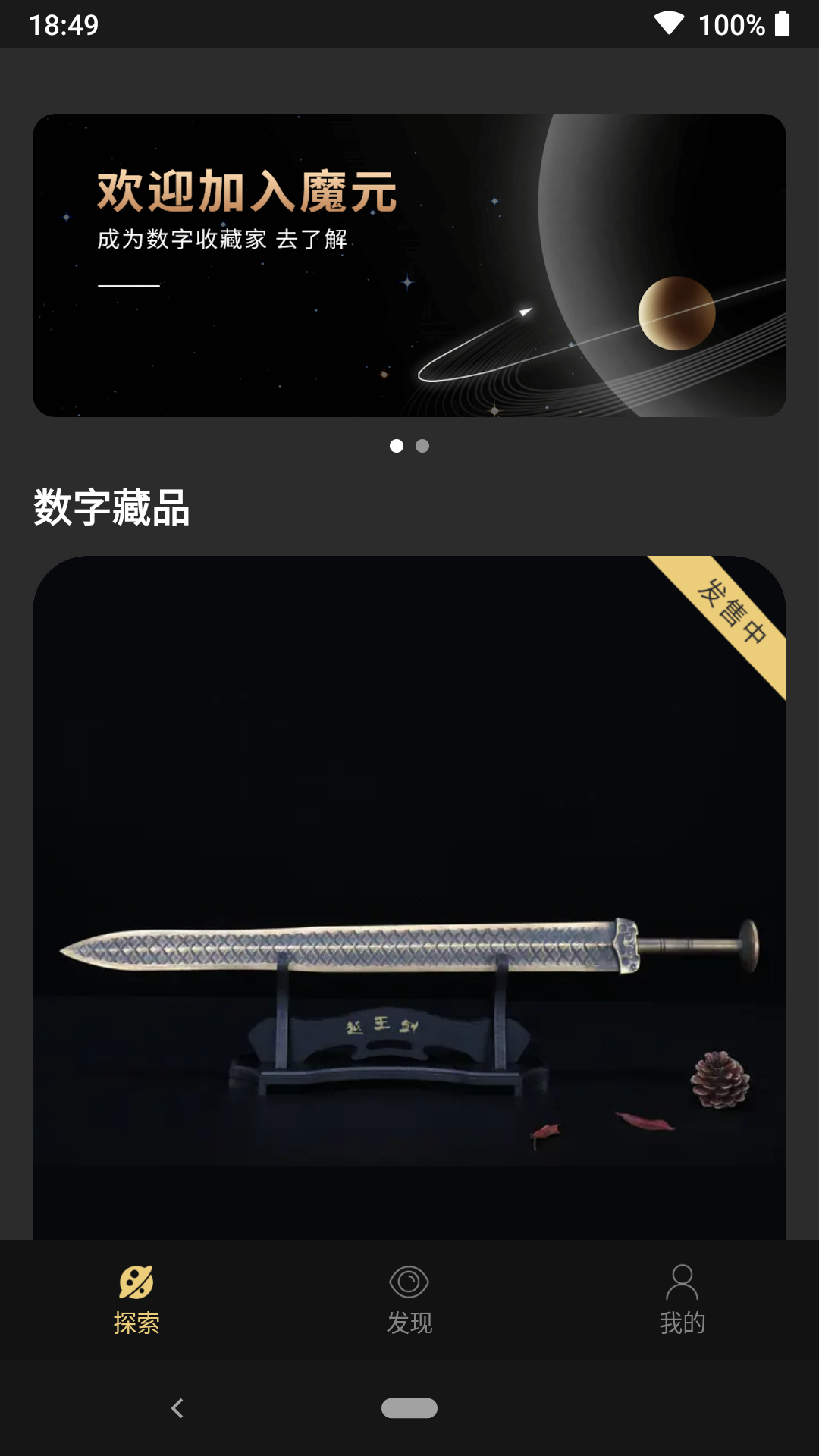The width and height of the screenshot is (819, 1456).
Task: Go to the 我的 profile tab
Action: 682,1300
